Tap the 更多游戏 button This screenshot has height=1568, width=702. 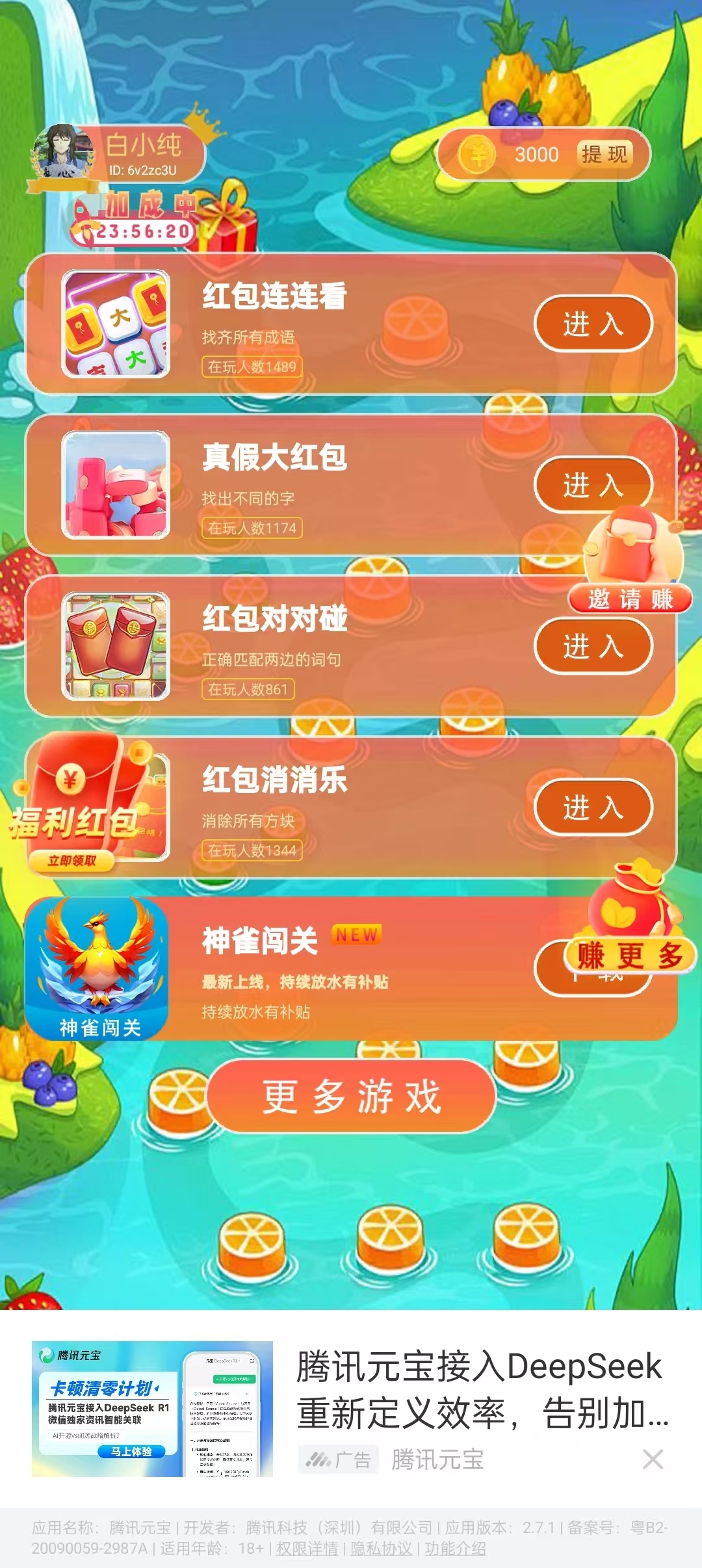(351, 1097)
